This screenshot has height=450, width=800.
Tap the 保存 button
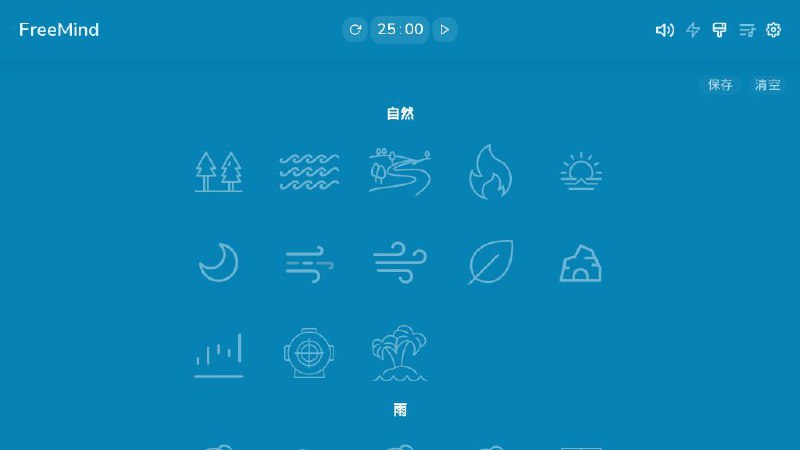(x=720, y=85)
